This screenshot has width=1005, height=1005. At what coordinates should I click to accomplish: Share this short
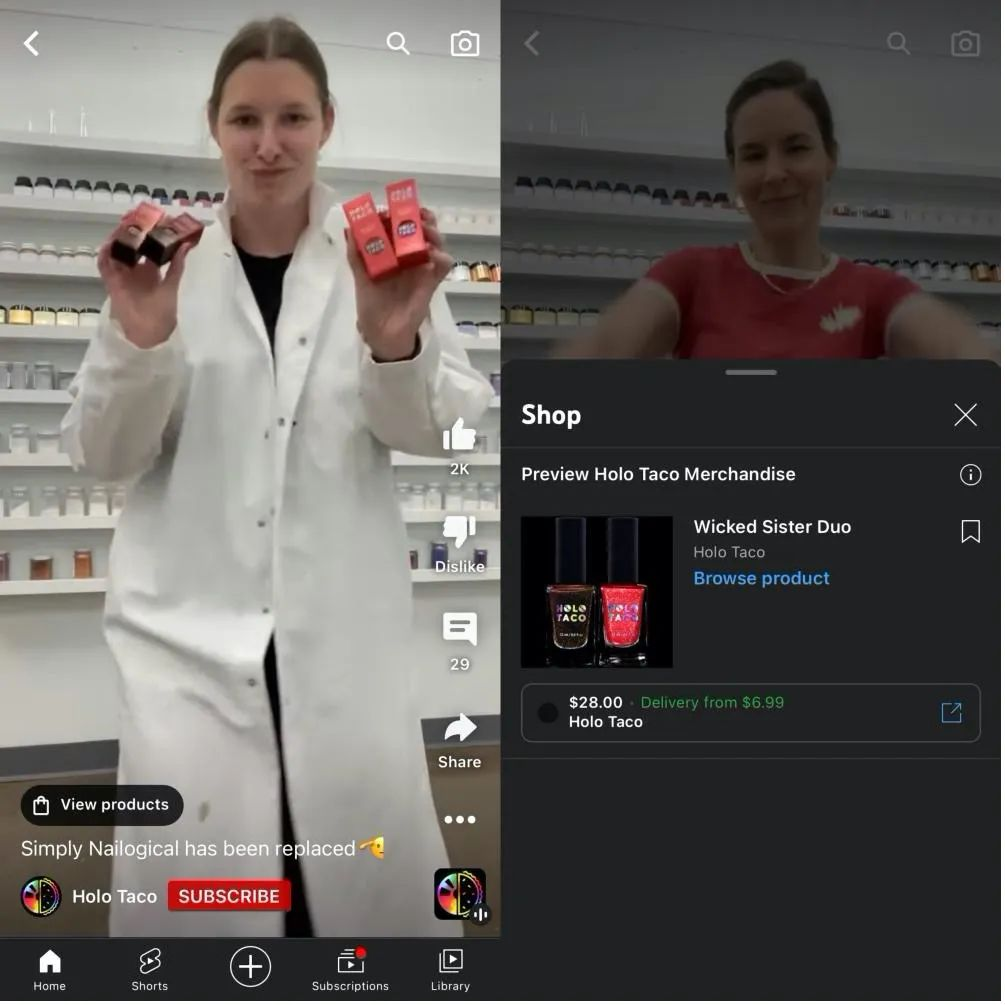coord(459,729)
